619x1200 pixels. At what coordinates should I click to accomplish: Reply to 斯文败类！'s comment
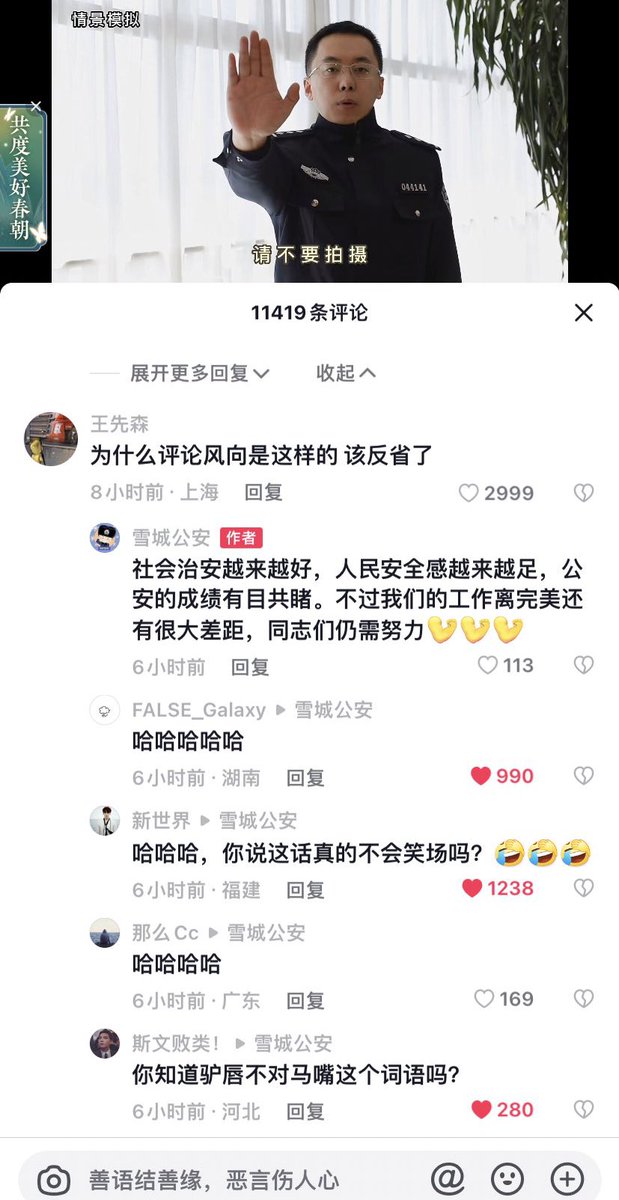[306, 1111]
